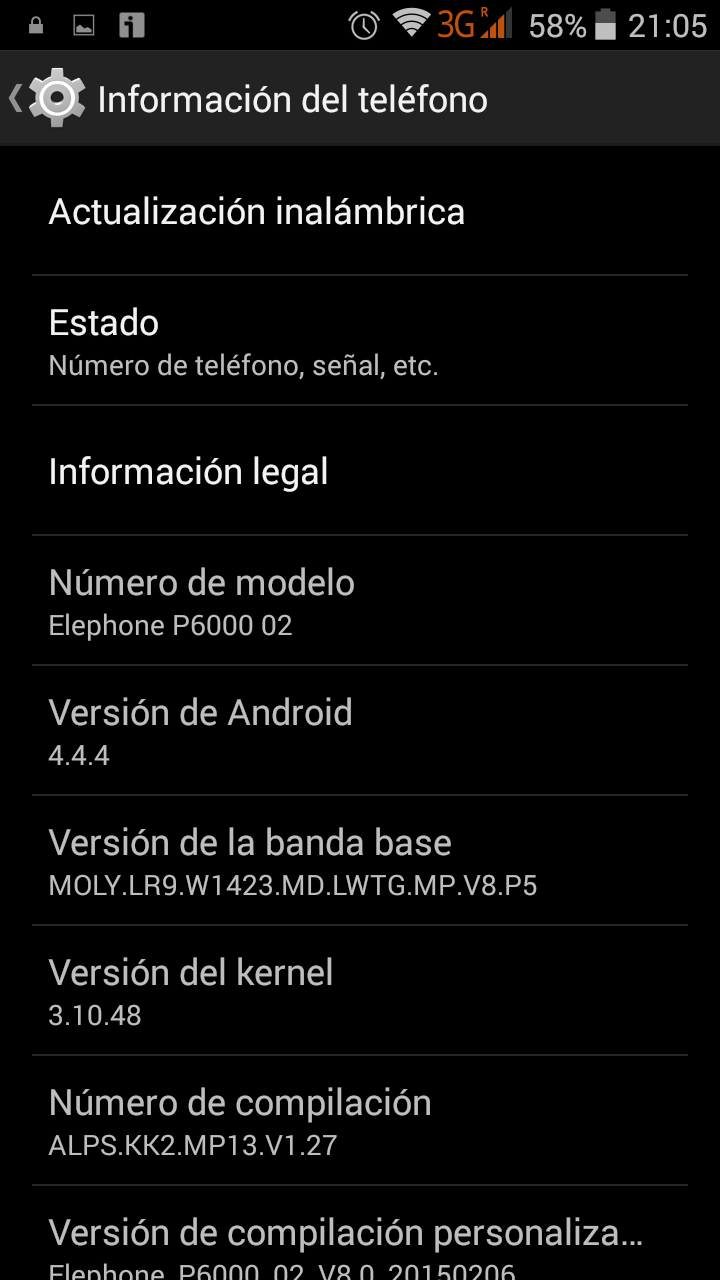This screenshot has height=1280, width=720.
Task: Open Actualización inalámbrica
Action: (x=360, y=211)
